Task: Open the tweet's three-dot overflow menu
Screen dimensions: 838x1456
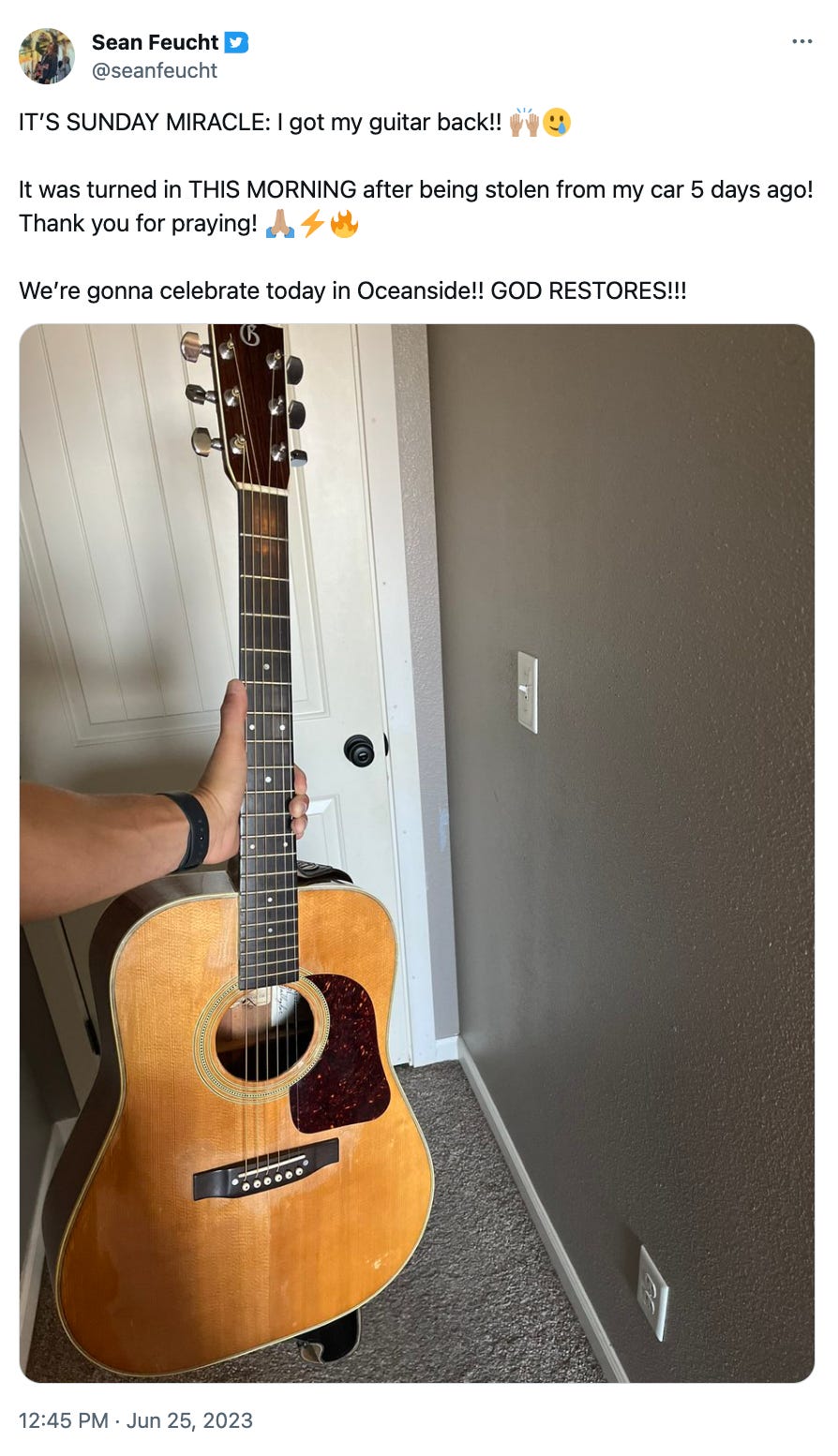Action: (801, 42)
